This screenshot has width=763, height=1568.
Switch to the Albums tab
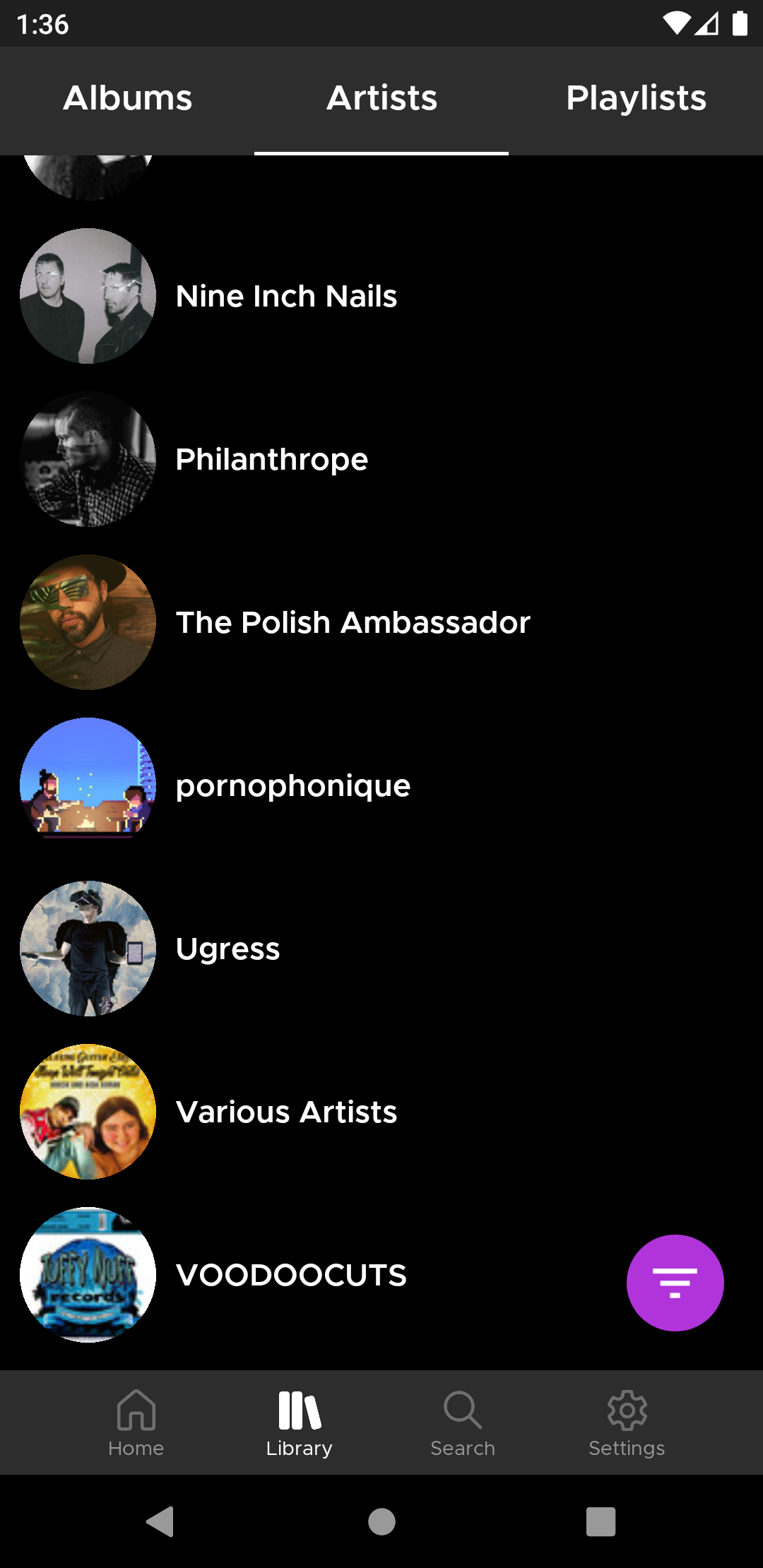point(127,99)
